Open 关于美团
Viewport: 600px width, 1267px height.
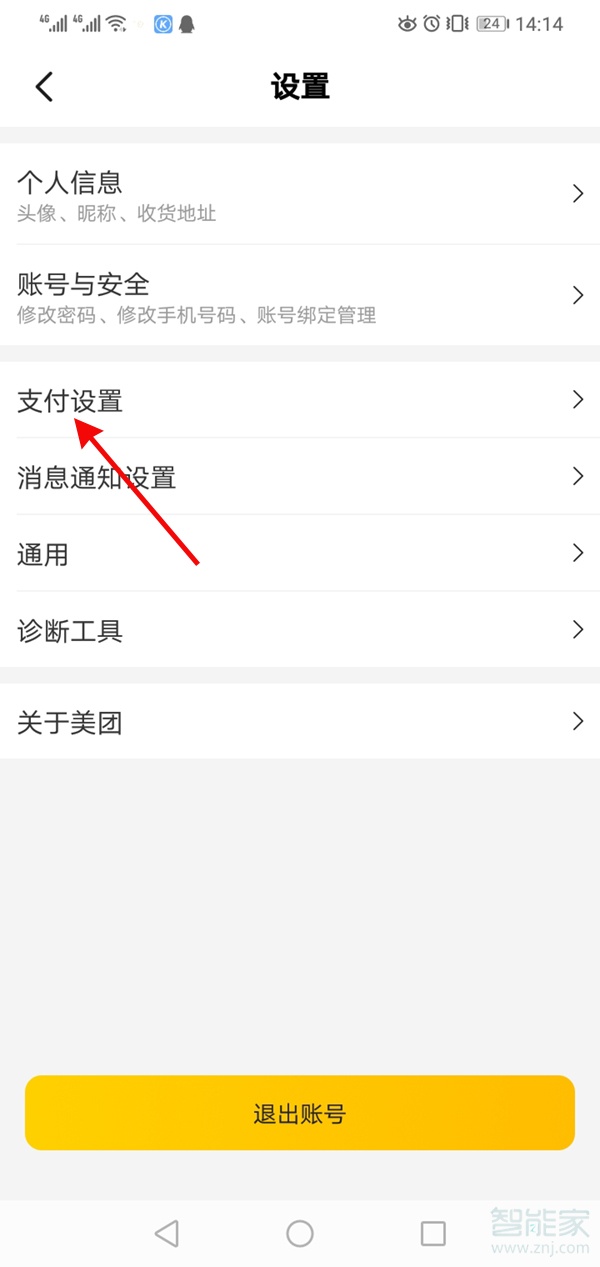[300, 721]
